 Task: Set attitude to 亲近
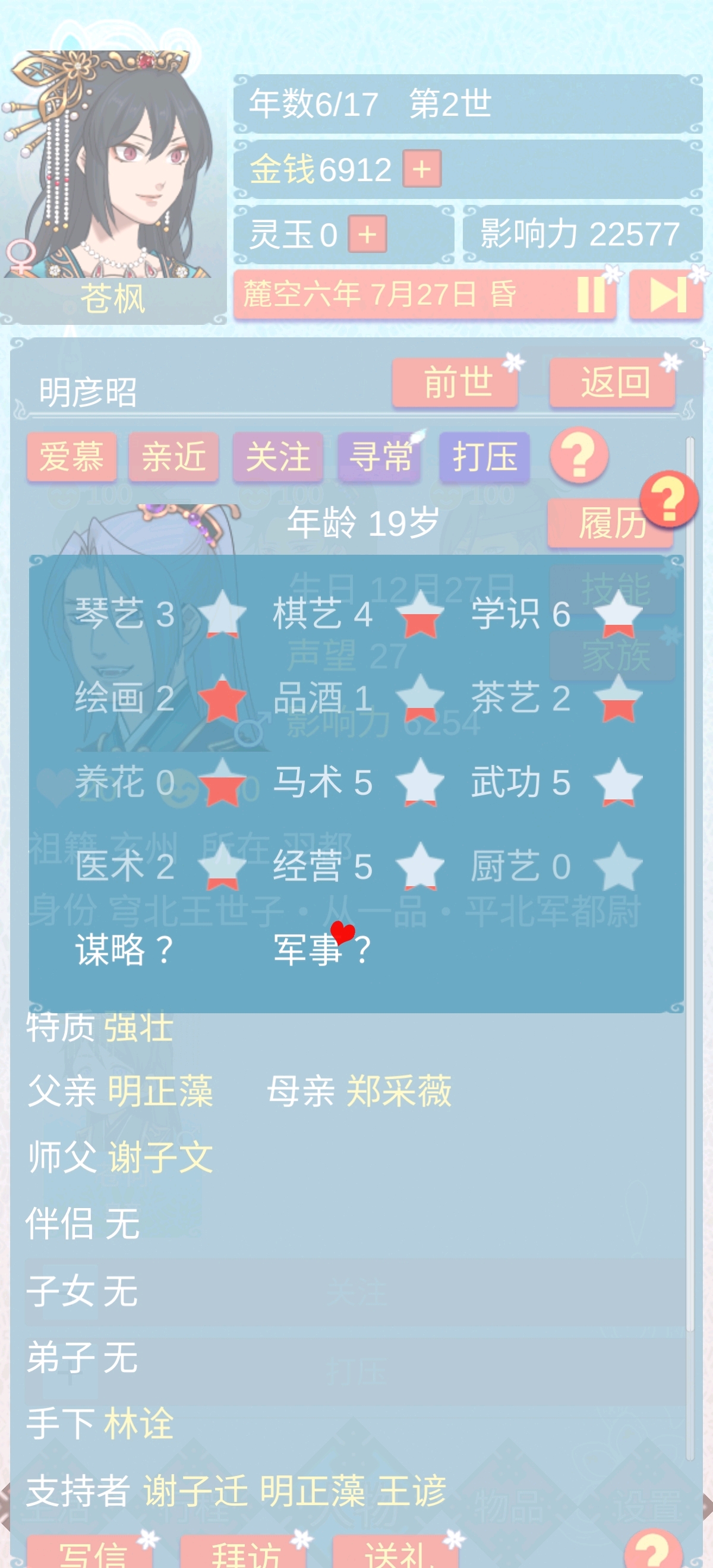(x=174, y=457)
